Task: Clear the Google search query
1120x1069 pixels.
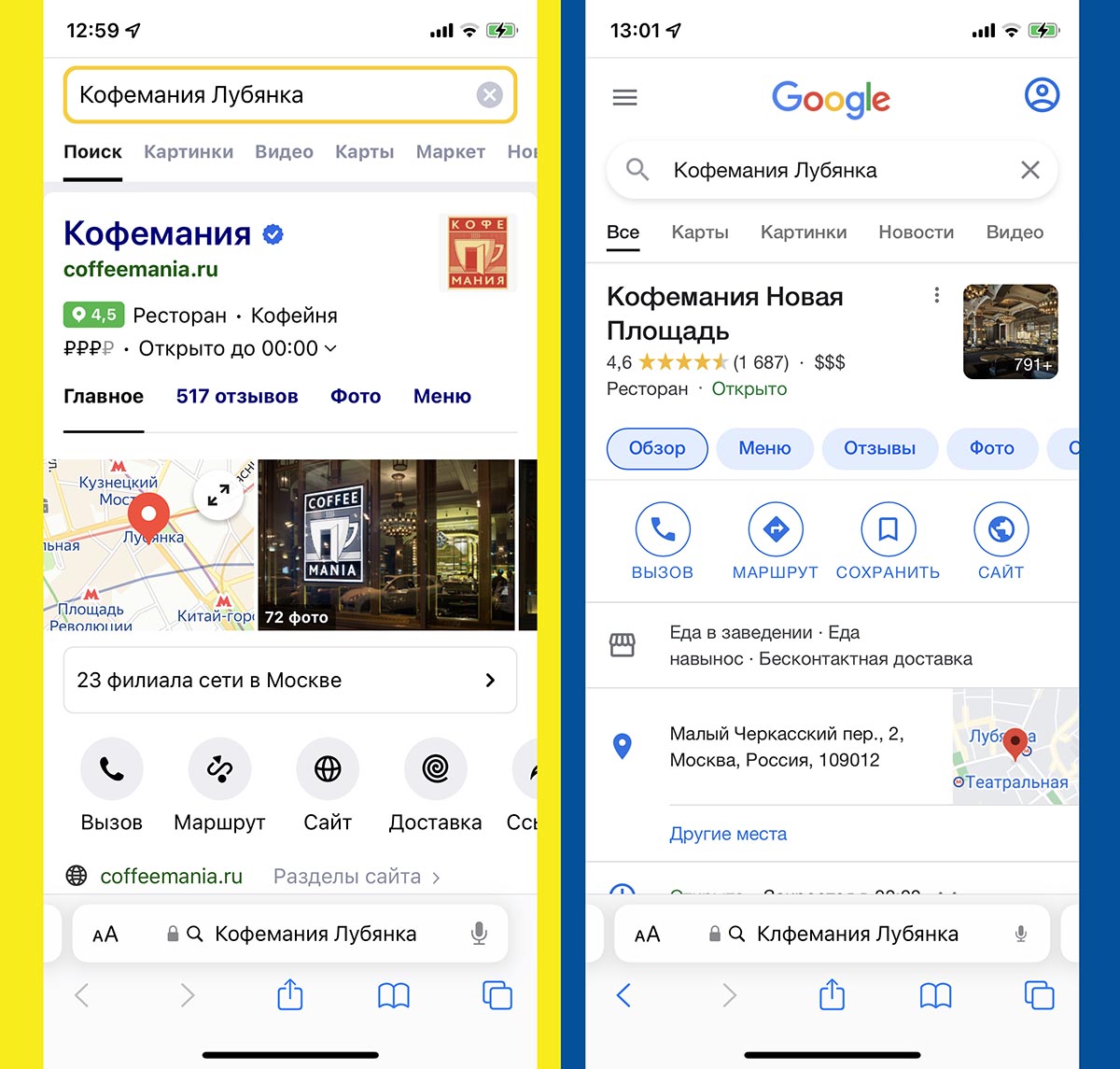Action: tap(1029, 170)
